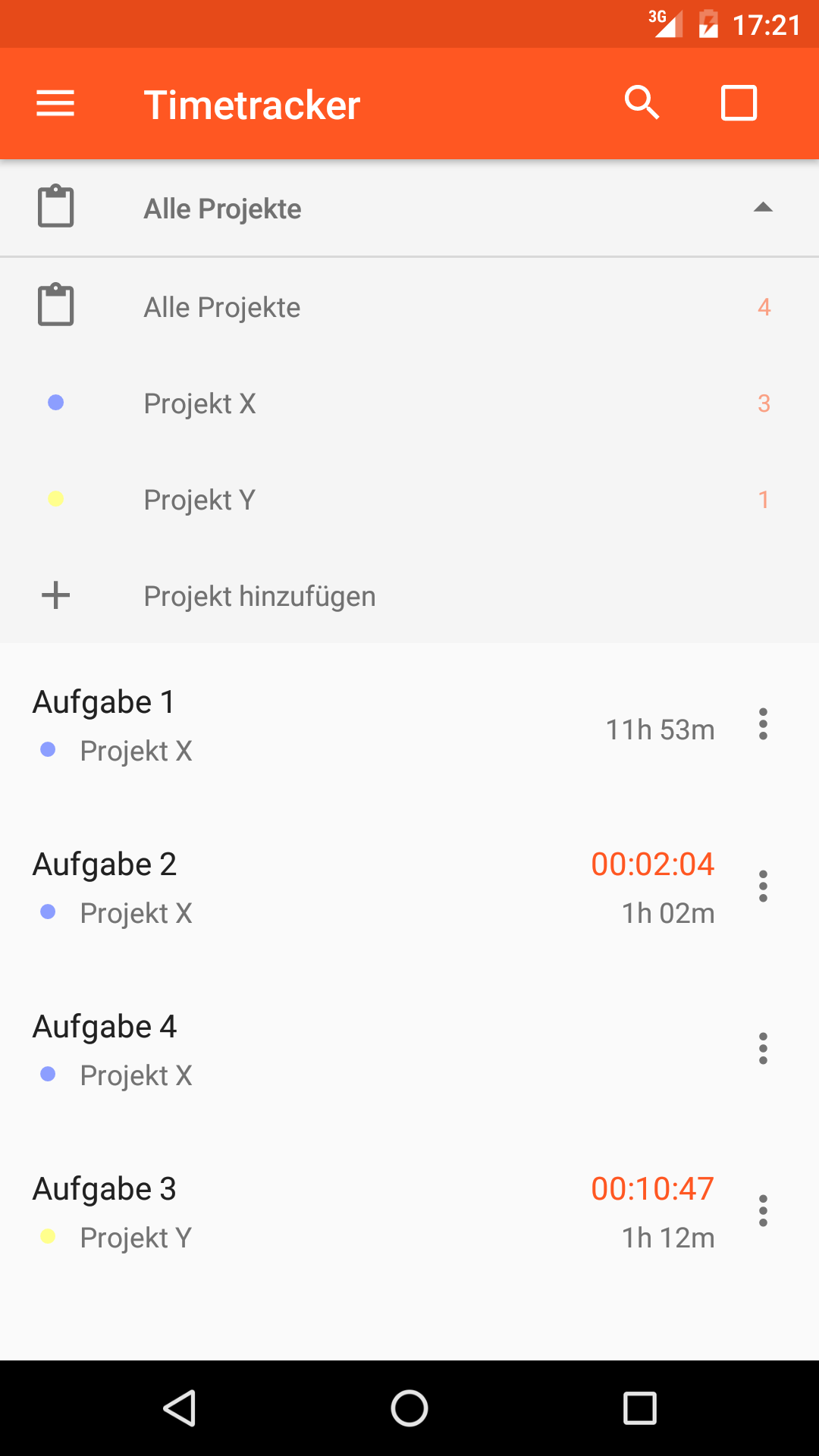Open the hamburger navigation drawer
The width and height of the screenshot is (819, 1456).
tap(55, 104)
